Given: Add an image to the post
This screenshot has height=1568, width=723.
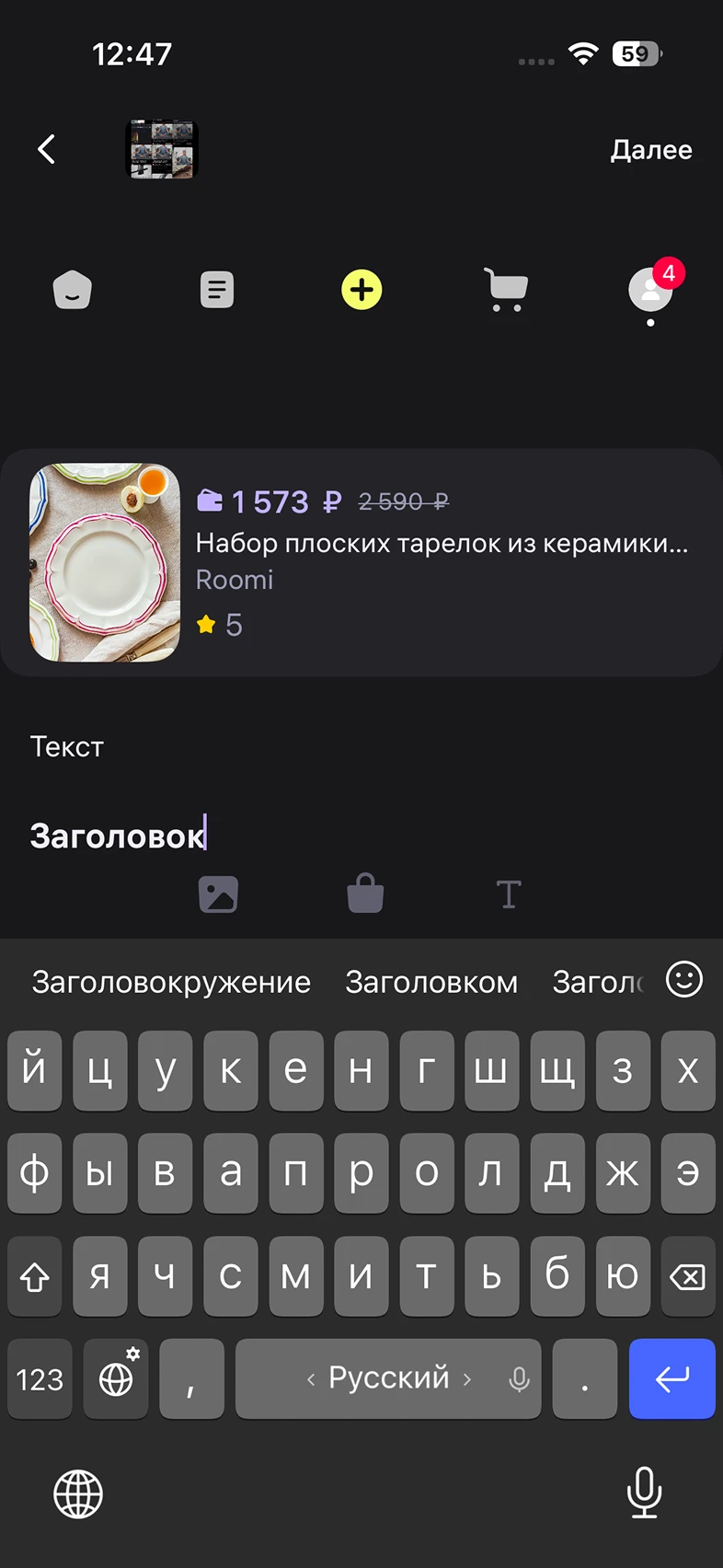Looking at the screenshot, I should (x=218, y=894).
